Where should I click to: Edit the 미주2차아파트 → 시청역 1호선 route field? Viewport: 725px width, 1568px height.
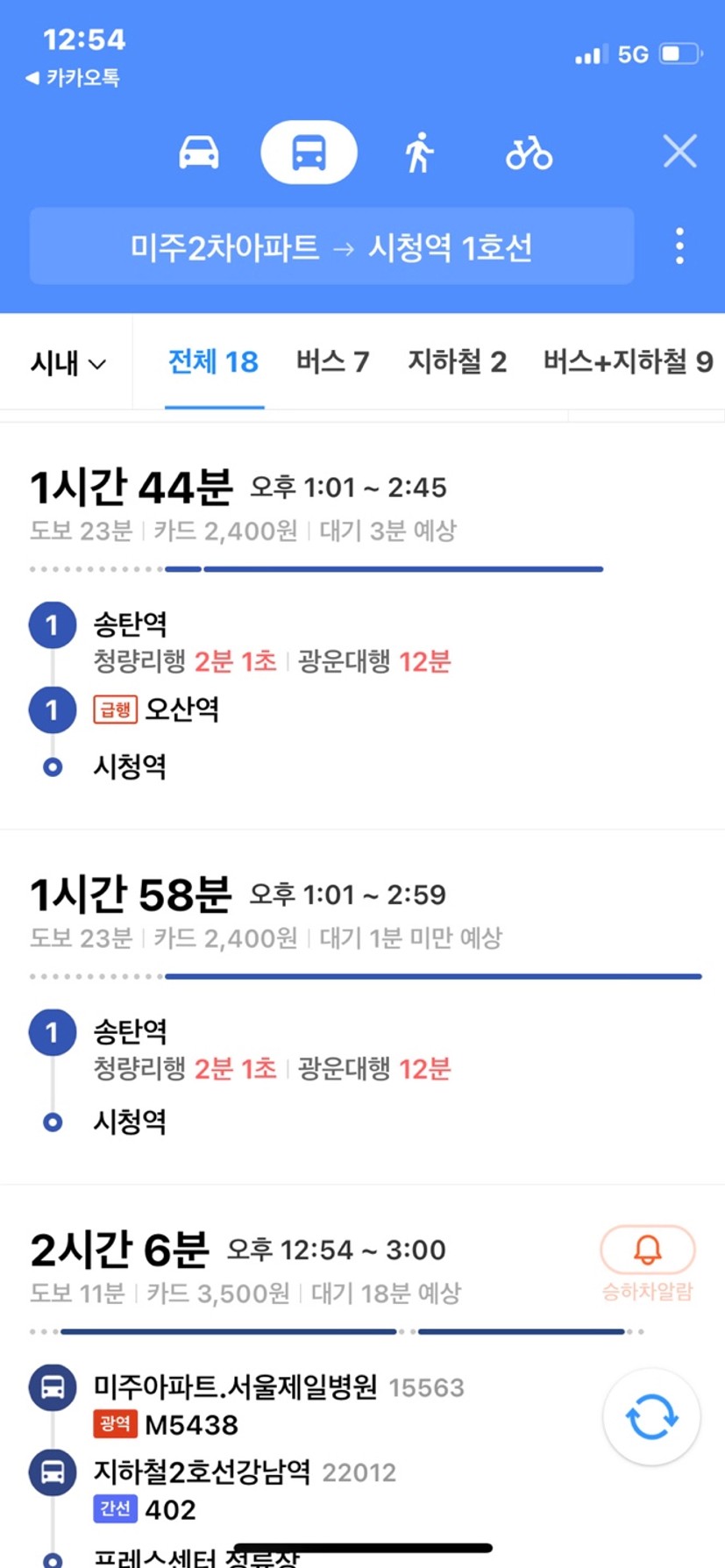[331, 246]
